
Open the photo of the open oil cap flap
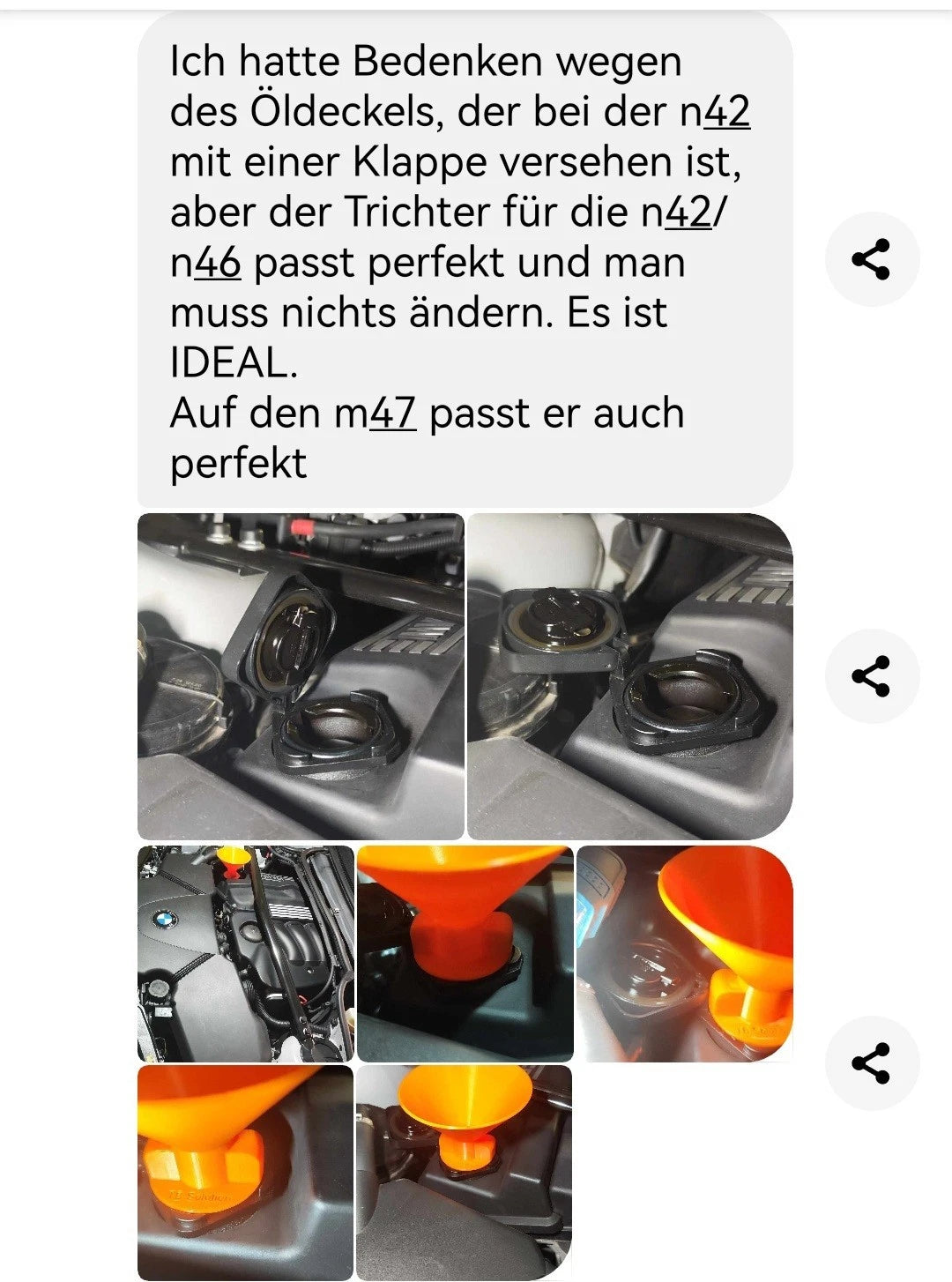(300, 675)
